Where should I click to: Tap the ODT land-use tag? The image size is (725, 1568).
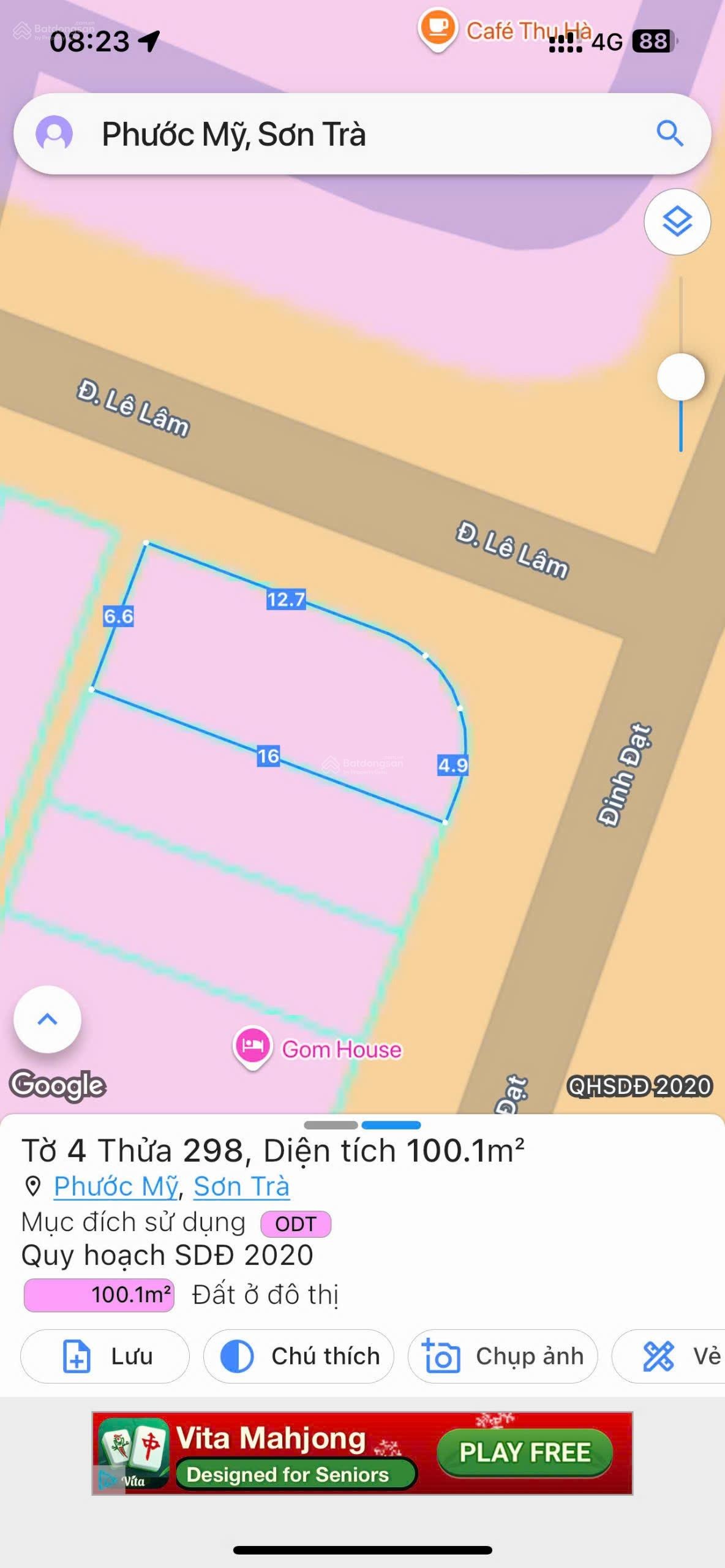295,1224
